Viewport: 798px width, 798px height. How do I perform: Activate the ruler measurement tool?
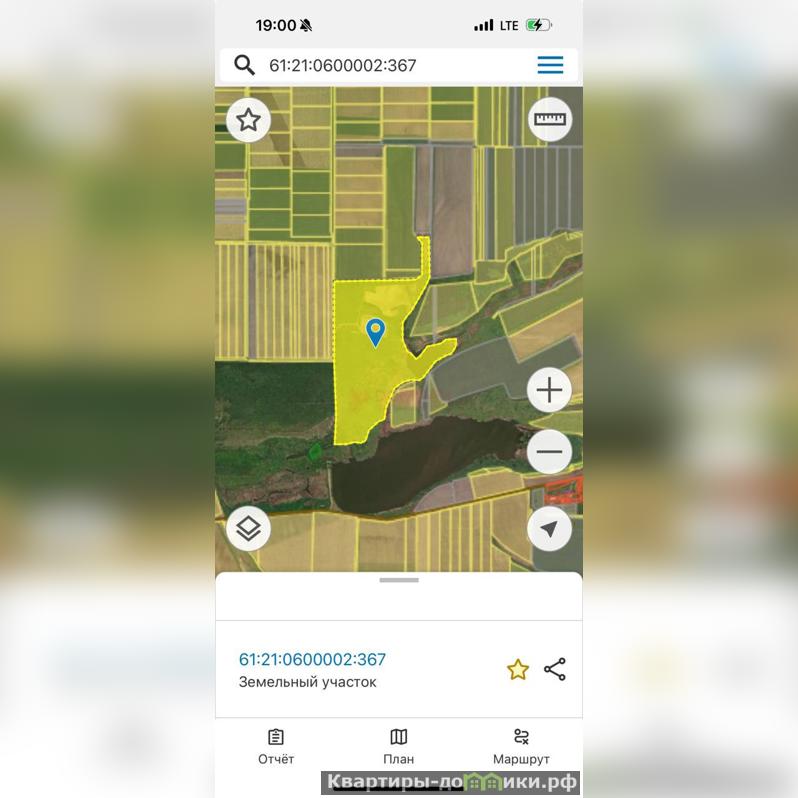[549, 121]
